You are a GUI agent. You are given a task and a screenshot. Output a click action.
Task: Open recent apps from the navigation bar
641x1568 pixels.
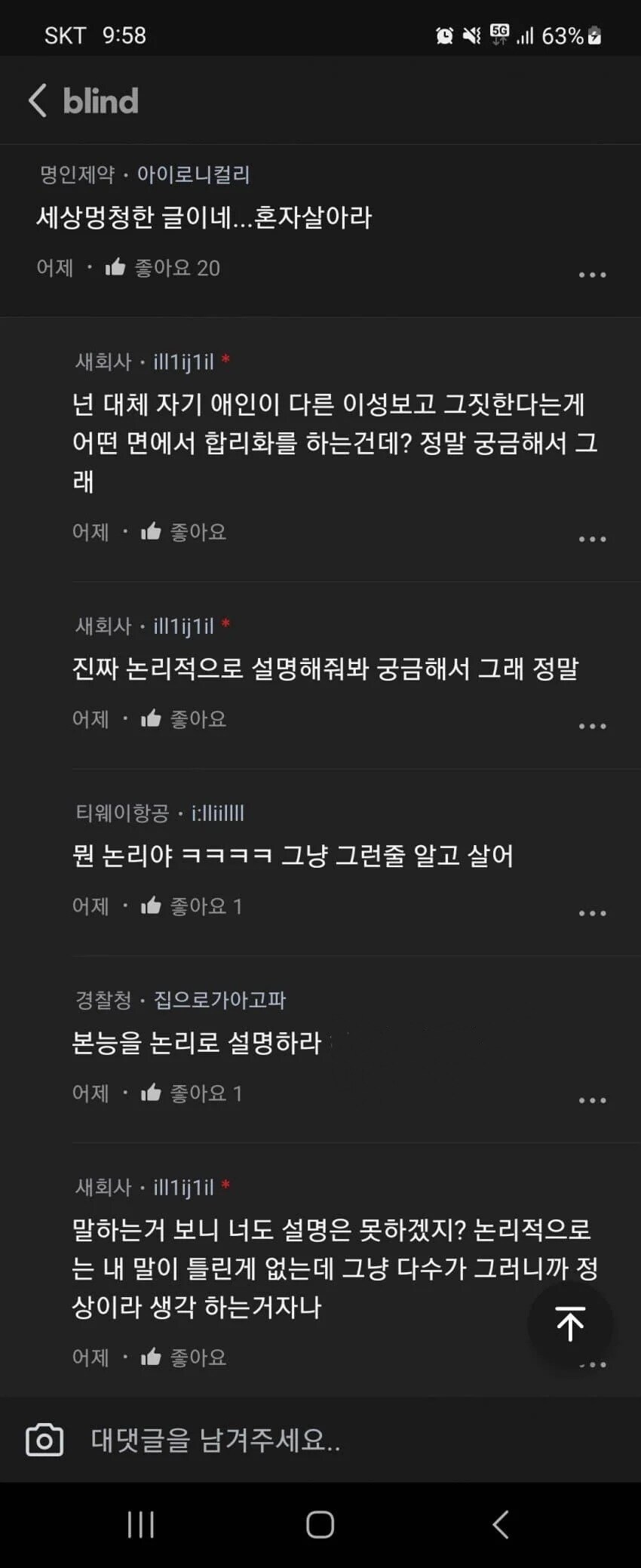coord(141,1524)
